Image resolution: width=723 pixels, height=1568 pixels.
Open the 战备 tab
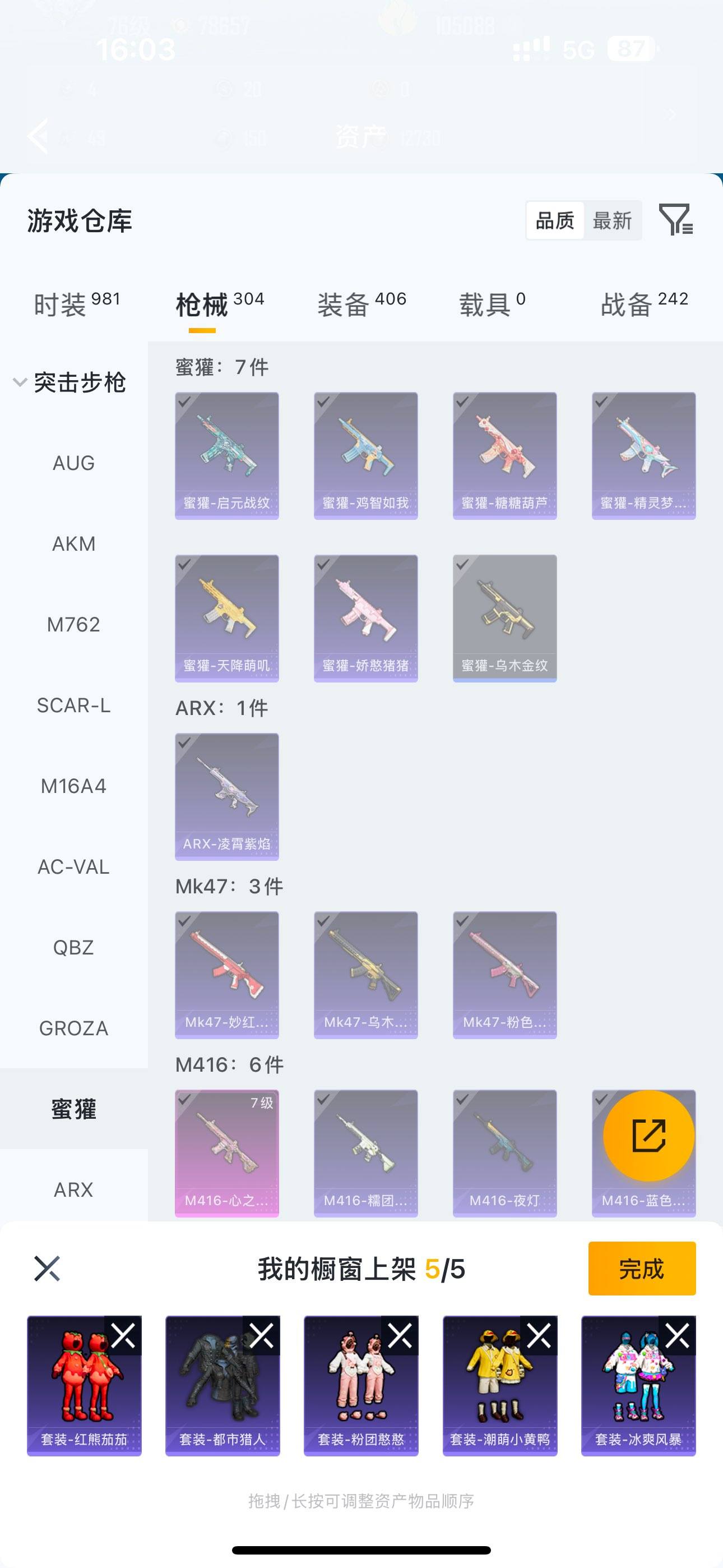[644, 305]
